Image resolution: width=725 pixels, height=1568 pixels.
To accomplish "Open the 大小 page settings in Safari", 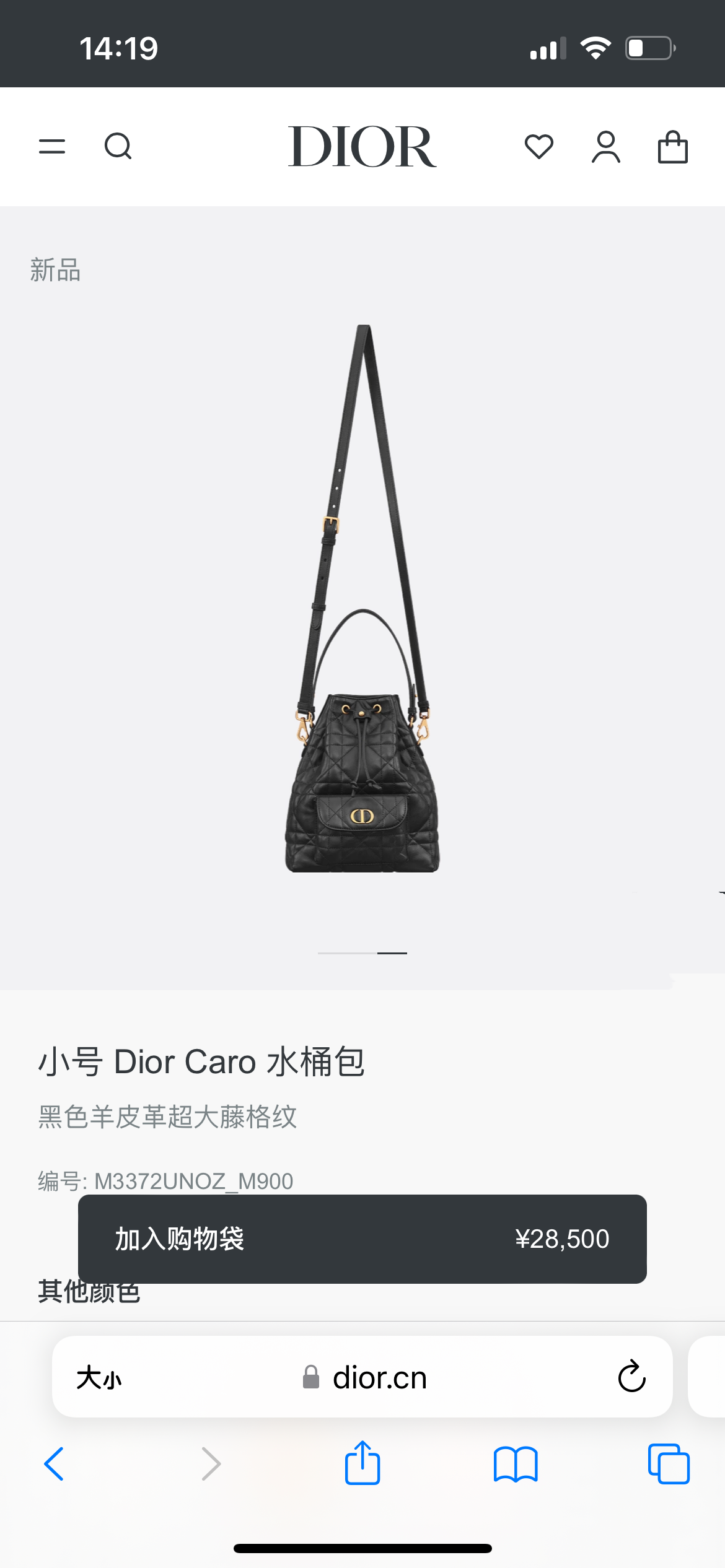I will coord(99,1378).
